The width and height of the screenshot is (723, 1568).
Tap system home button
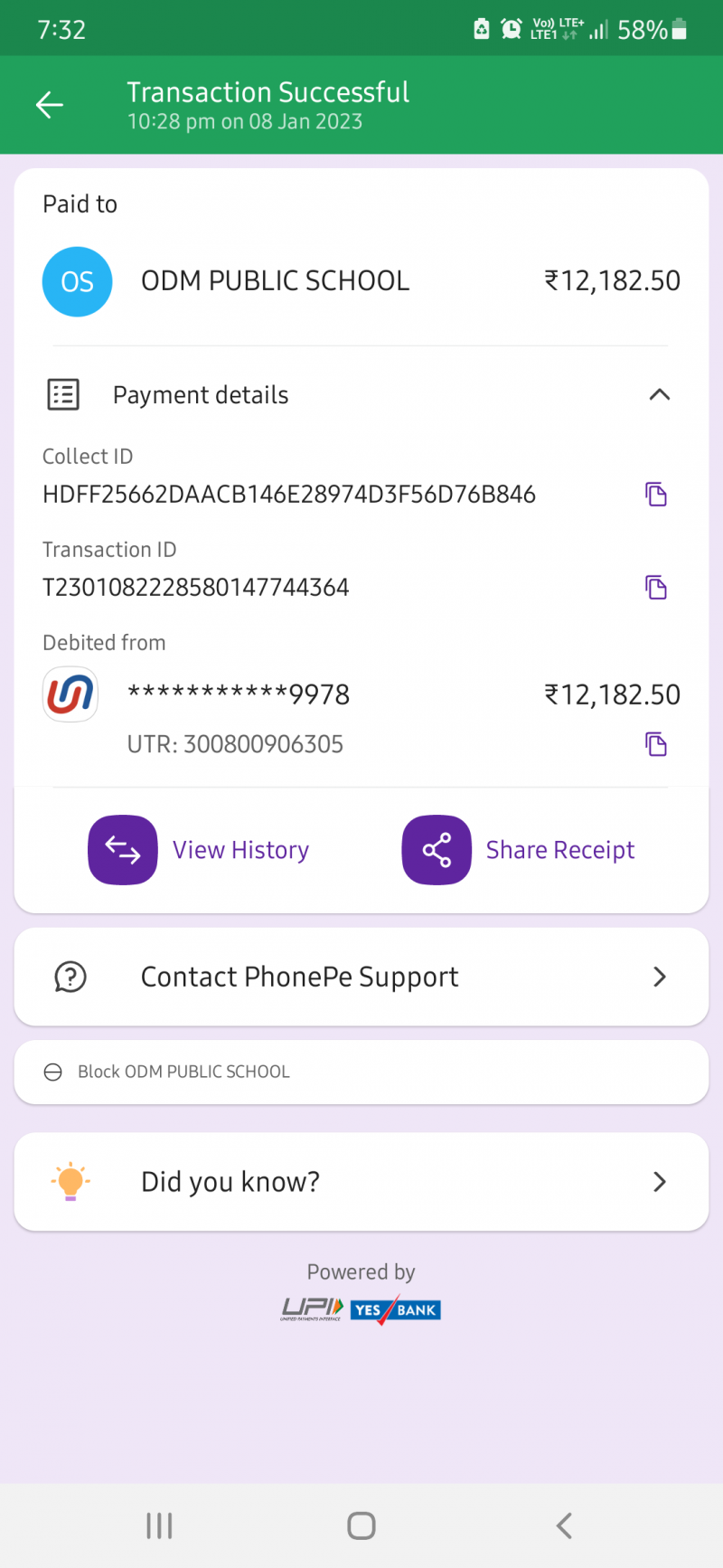pos(361,1526)
